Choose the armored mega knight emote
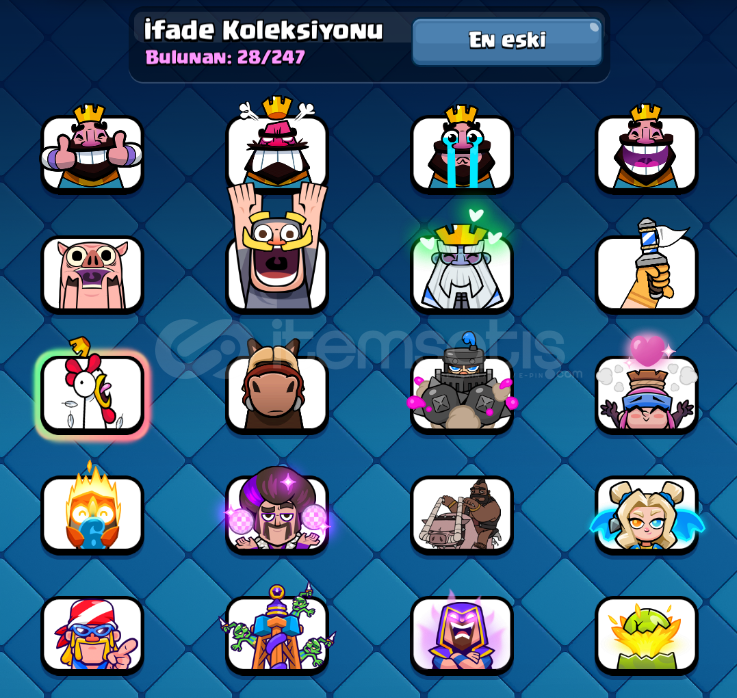This screenshot has width=737, height=698. (x=462, y=393)
